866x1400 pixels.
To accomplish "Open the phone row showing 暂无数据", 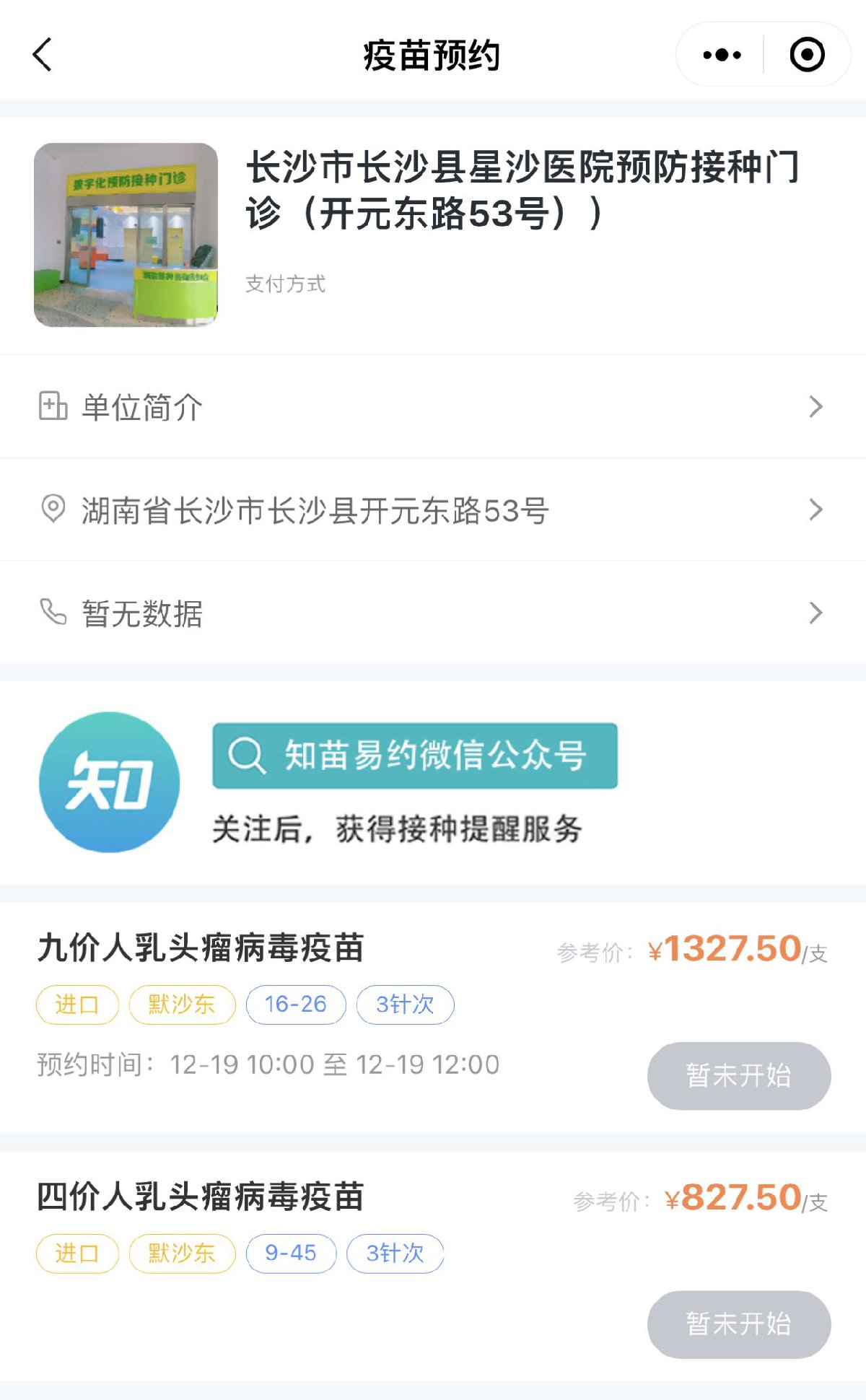I will 433,613.
